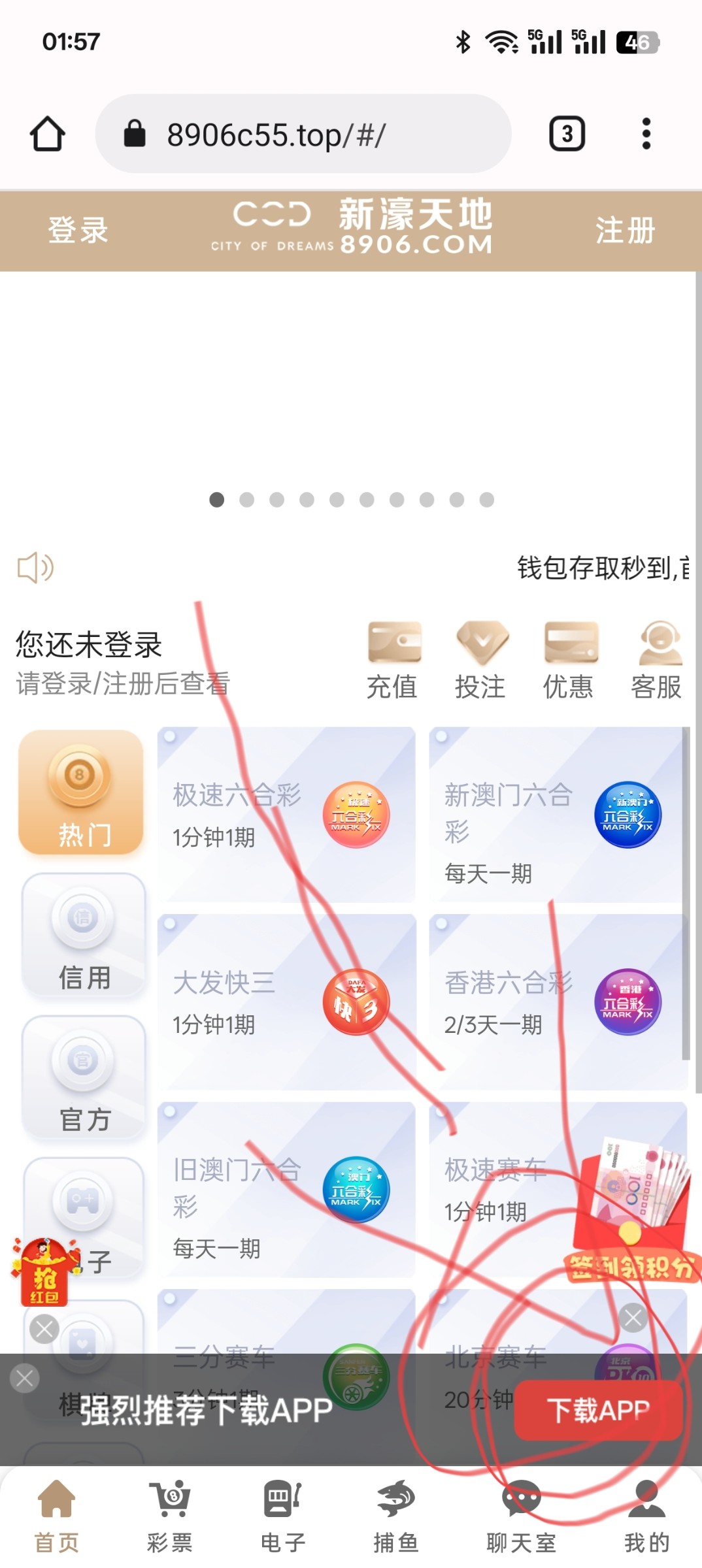
Task: Tap 注册 to register
Action: click(625, 231)
